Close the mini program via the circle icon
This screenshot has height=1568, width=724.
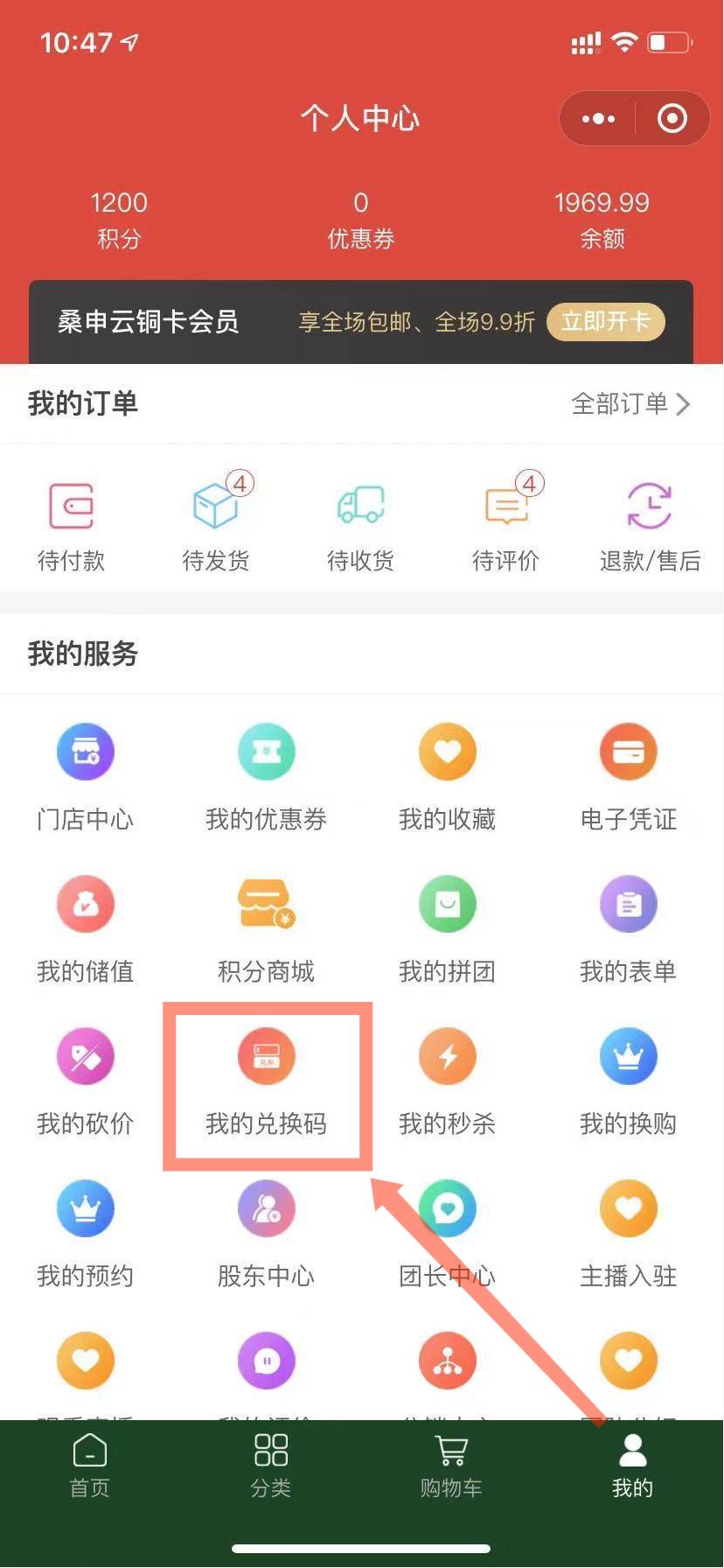pos(672,118)
